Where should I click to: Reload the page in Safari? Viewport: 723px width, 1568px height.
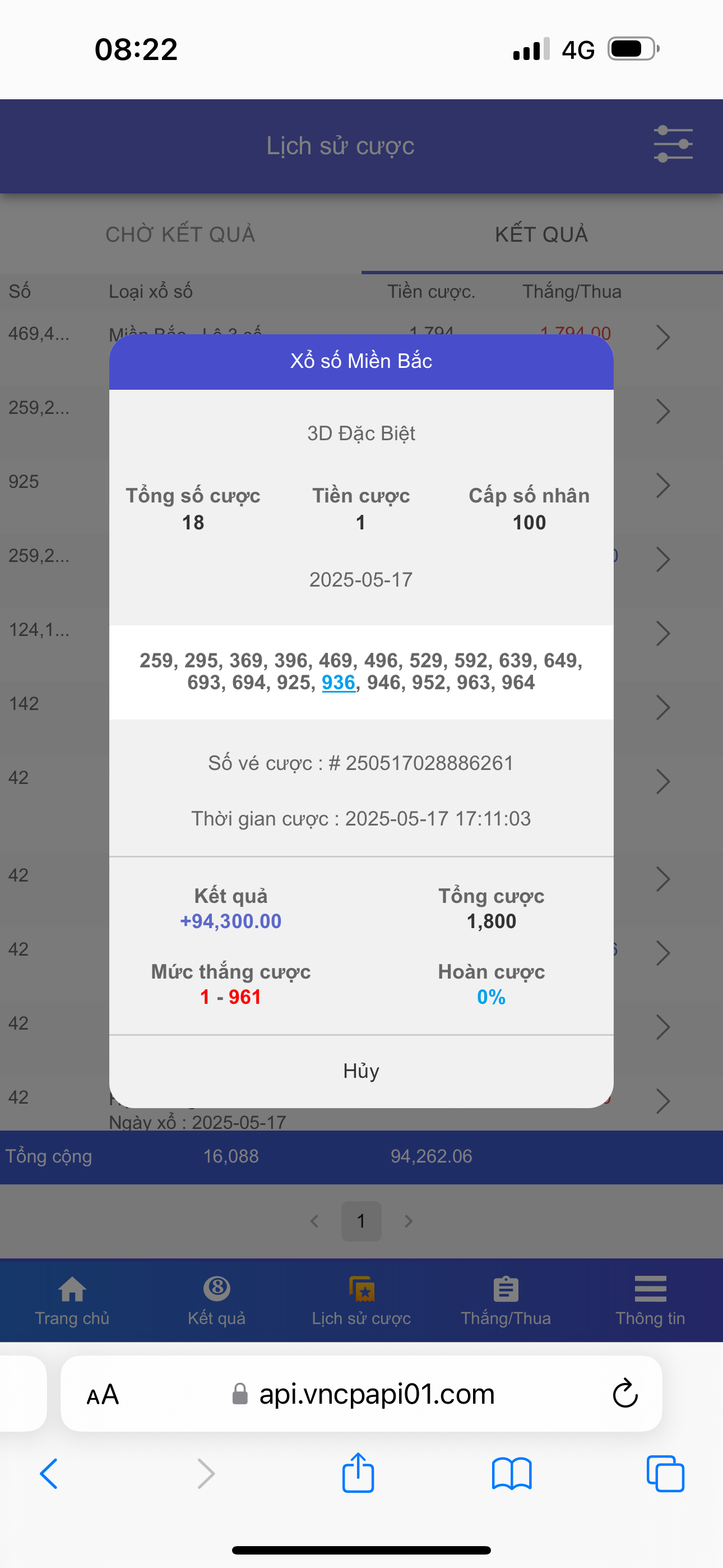pyautogui.click(x=624, y=1393)
